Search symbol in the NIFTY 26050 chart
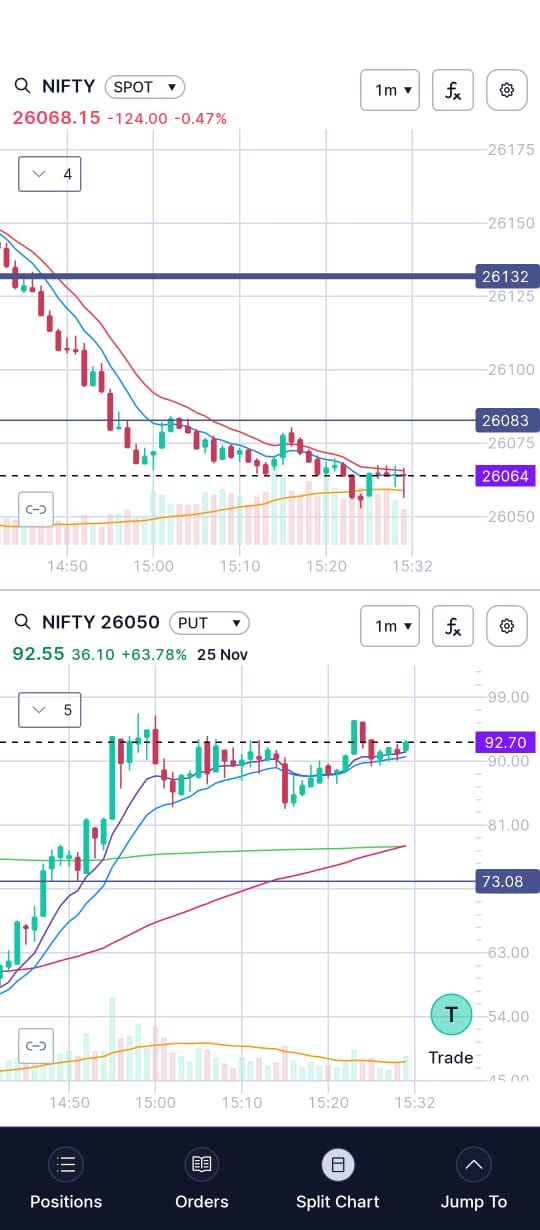 click(22, 622)
